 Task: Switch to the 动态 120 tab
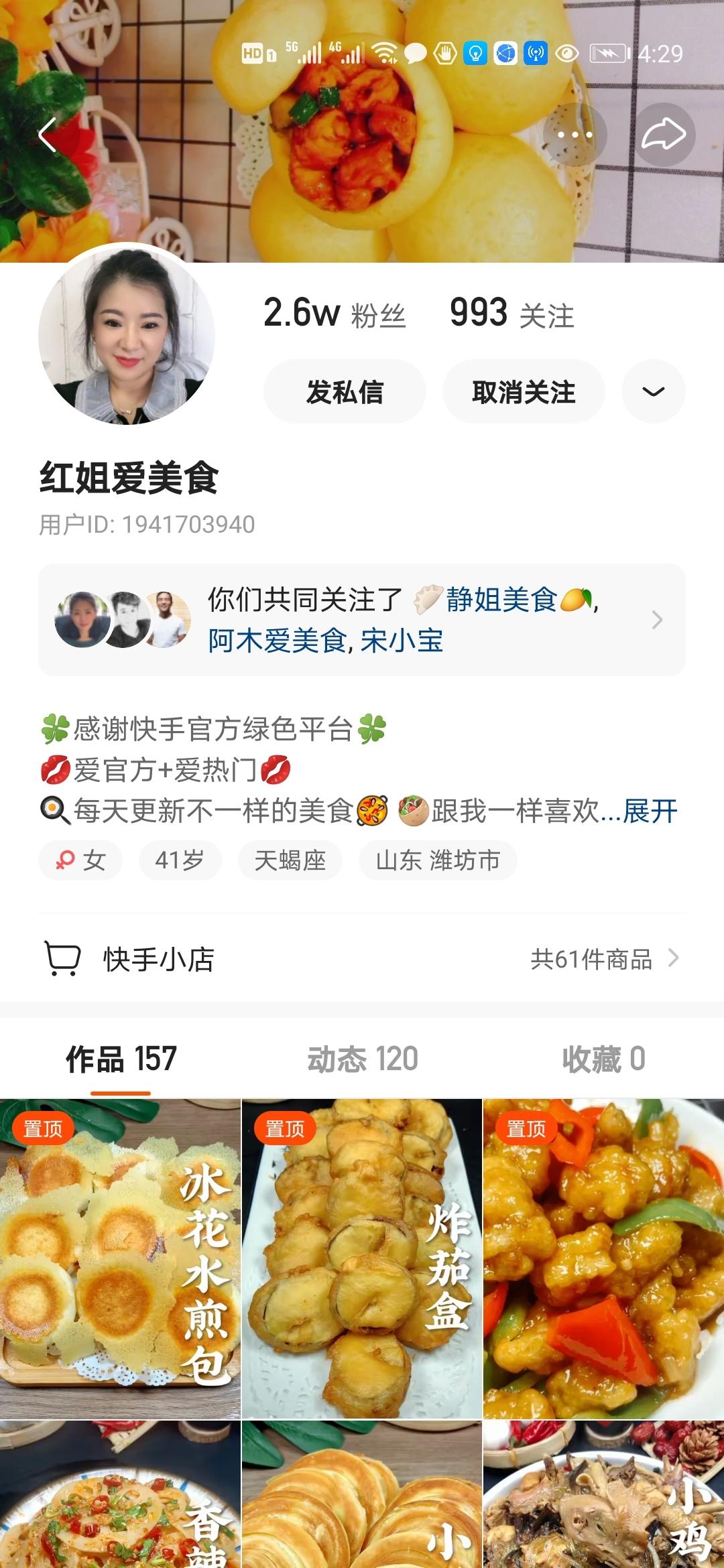362,1059
